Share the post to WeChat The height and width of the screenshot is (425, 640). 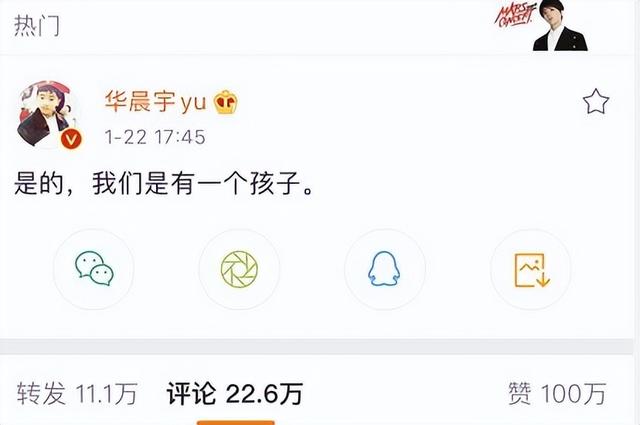[x=94, y=269]
